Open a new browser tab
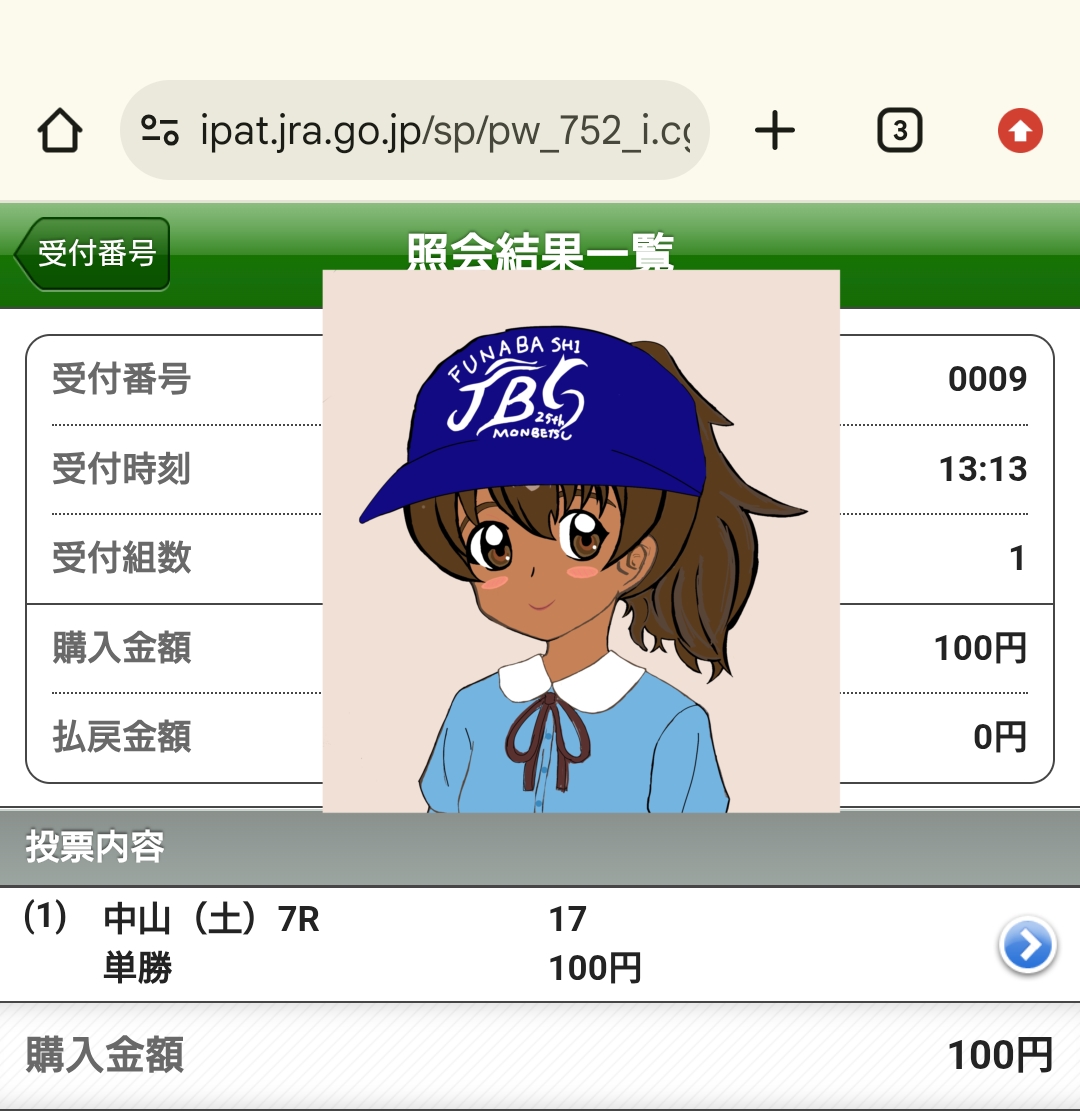 click(774, 131)
